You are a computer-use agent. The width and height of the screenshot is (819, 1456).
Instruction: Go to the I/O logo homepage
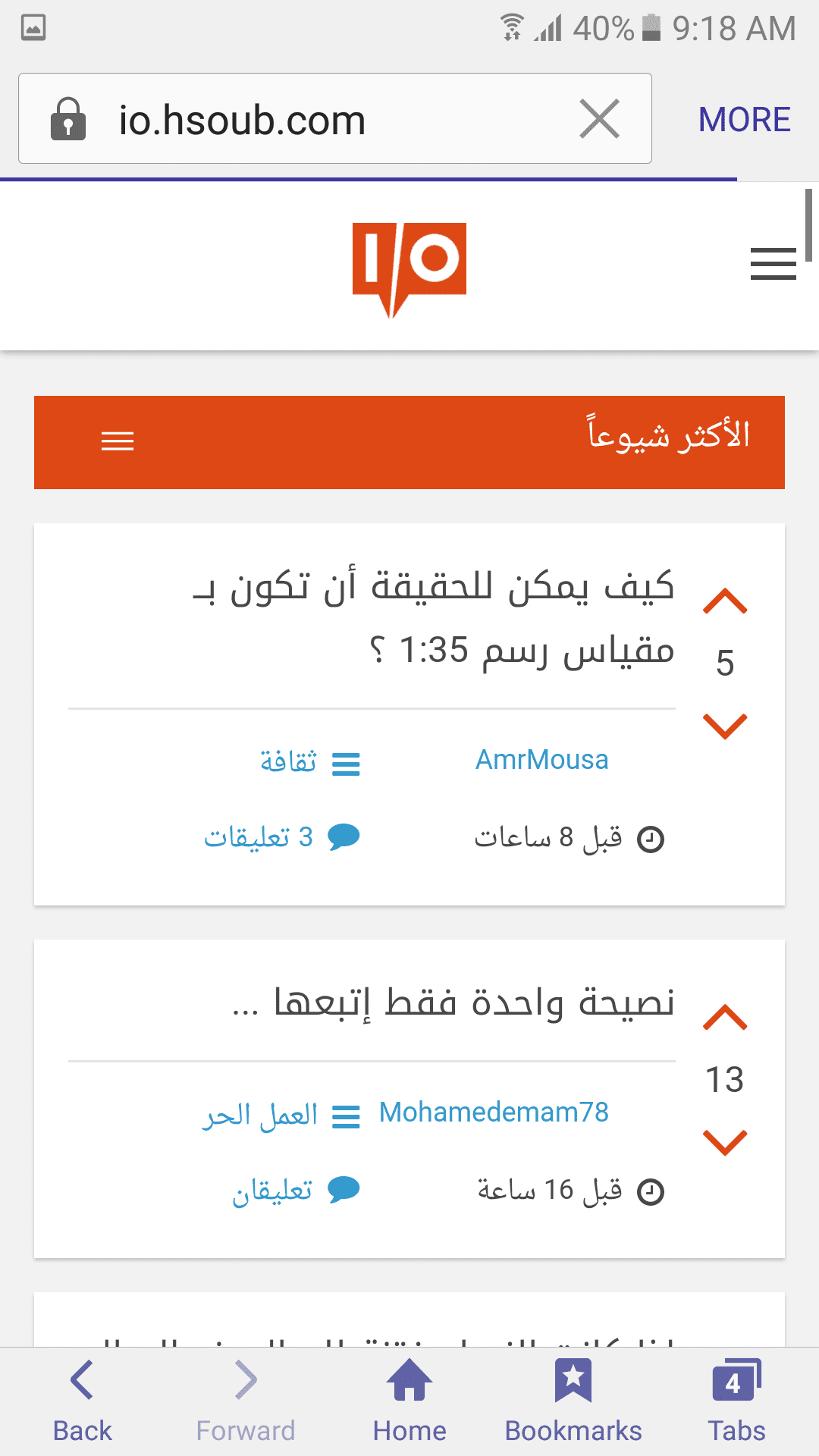coord(409,267)
